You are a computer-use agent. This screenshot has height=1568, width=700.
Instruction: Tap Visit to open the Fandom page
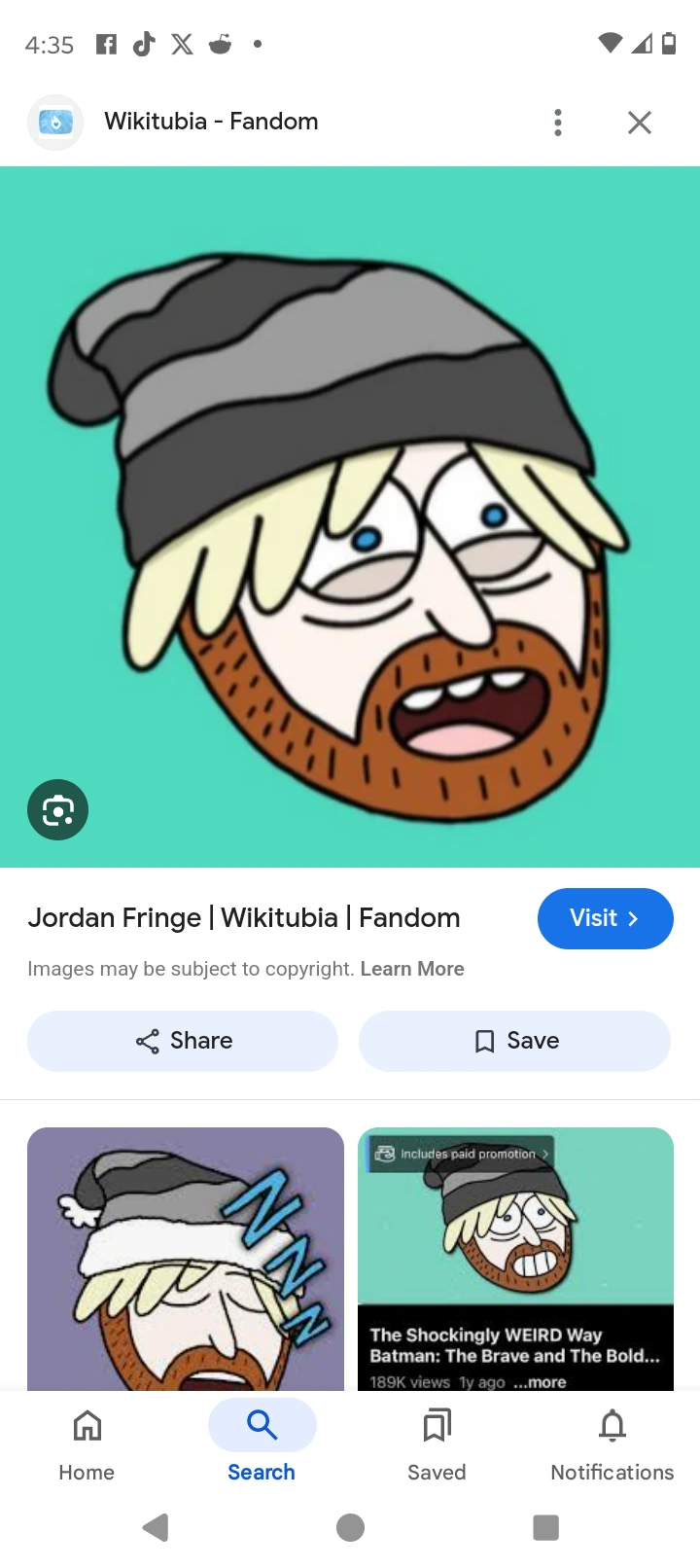[x=605, y=918]
